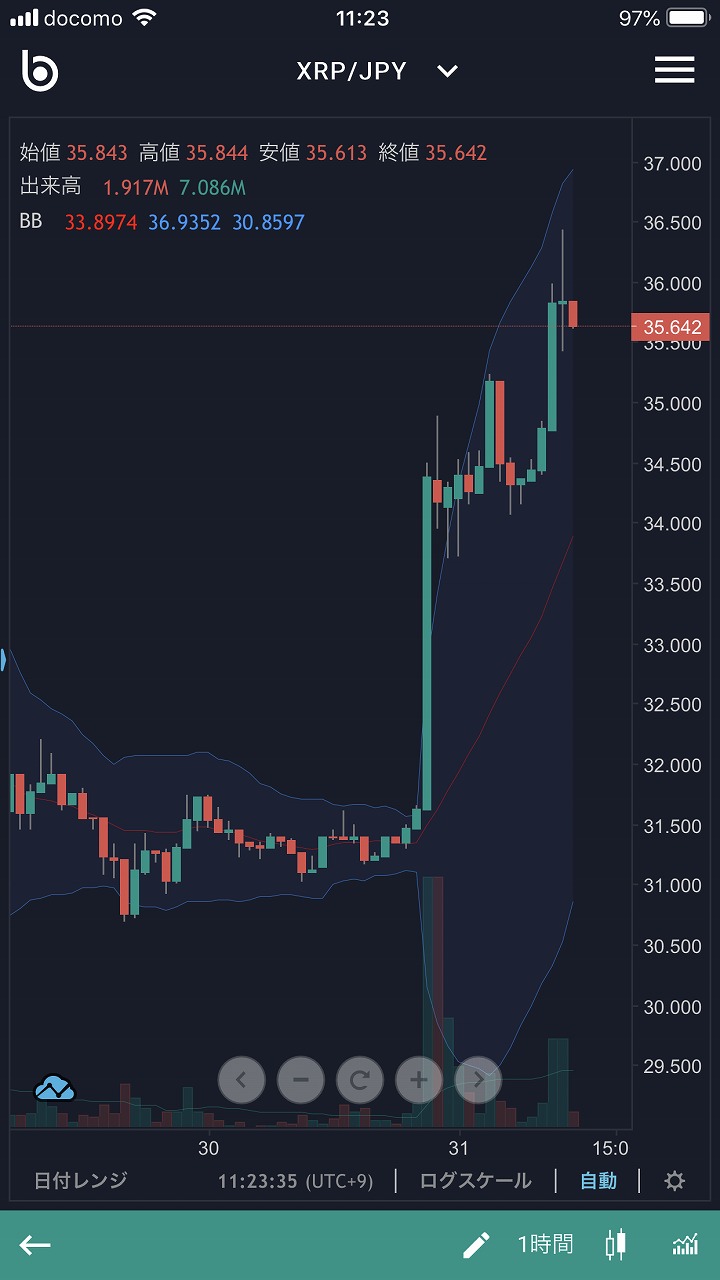Image resolution: width=720 pixels, height=1280 pixels.
Task: Go back with the left arrow
Action: (35, 1245)
